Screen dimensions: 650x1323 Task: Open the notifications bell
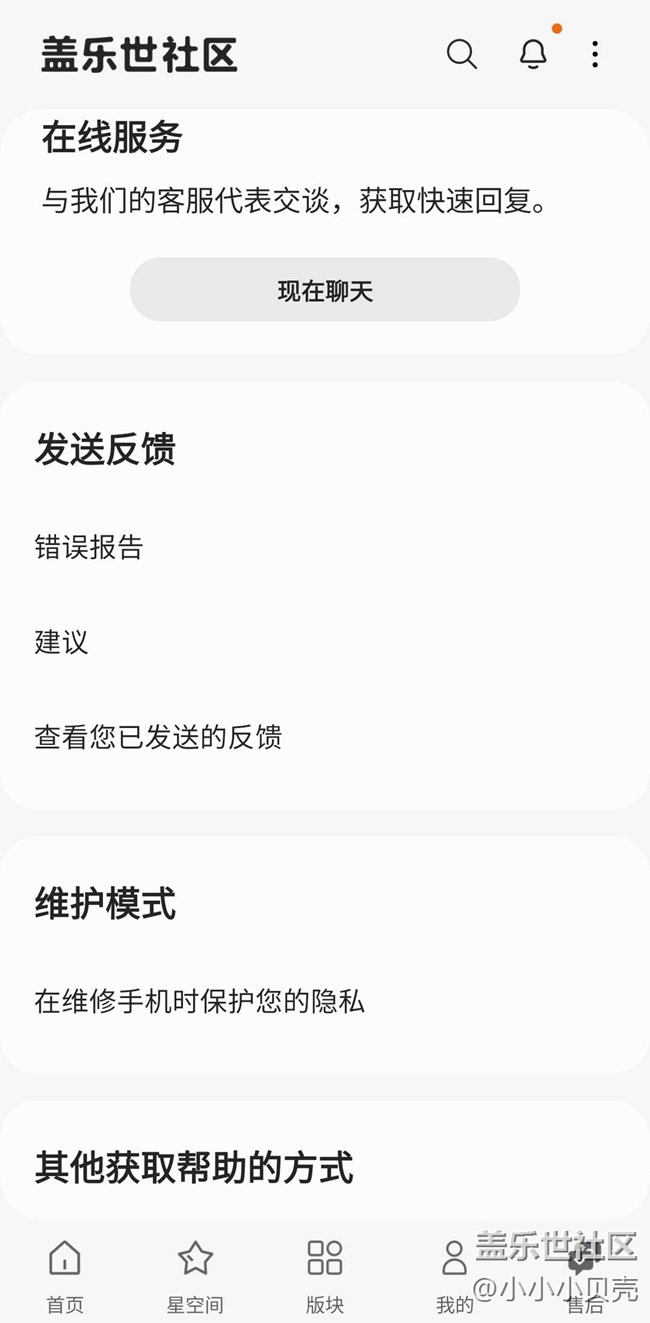[533, 54]
